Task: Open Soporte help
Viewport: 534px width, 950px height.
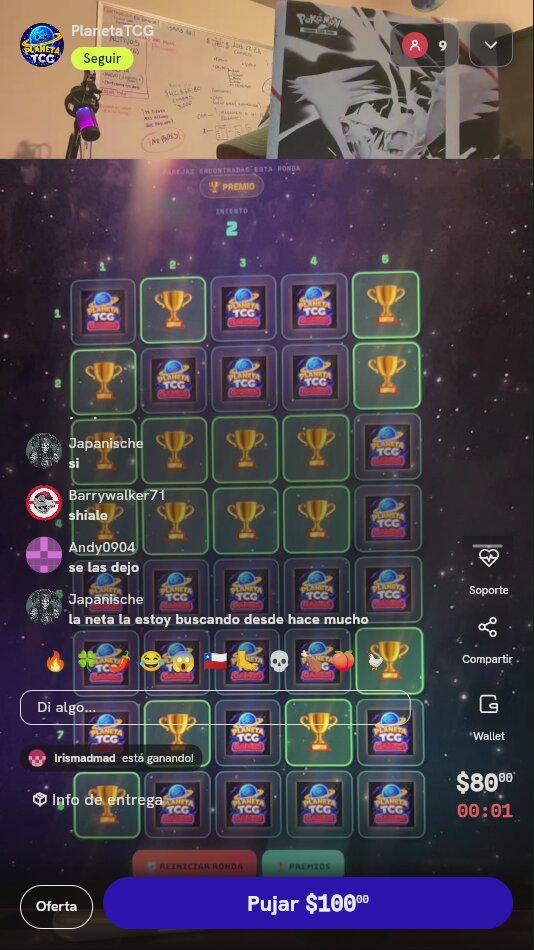Action: (489, 570)
